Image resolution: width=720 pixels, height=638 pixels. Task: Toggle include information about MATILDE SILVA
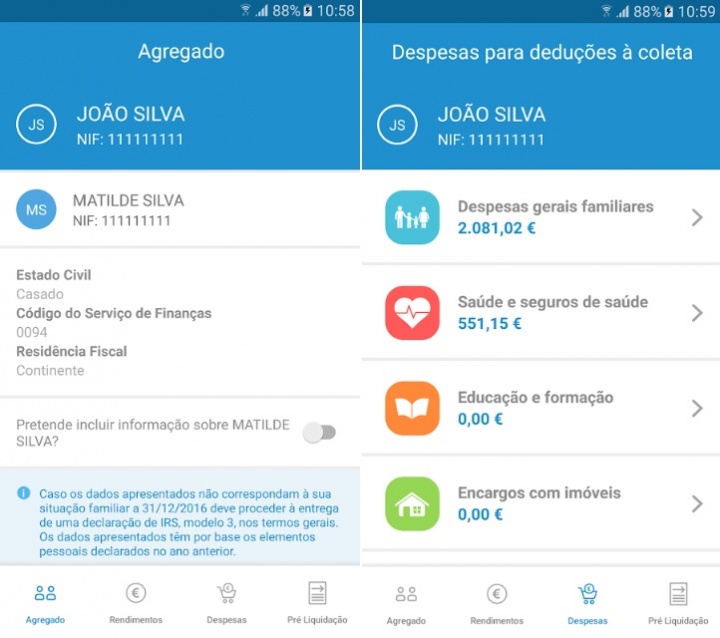coord(320,432)
